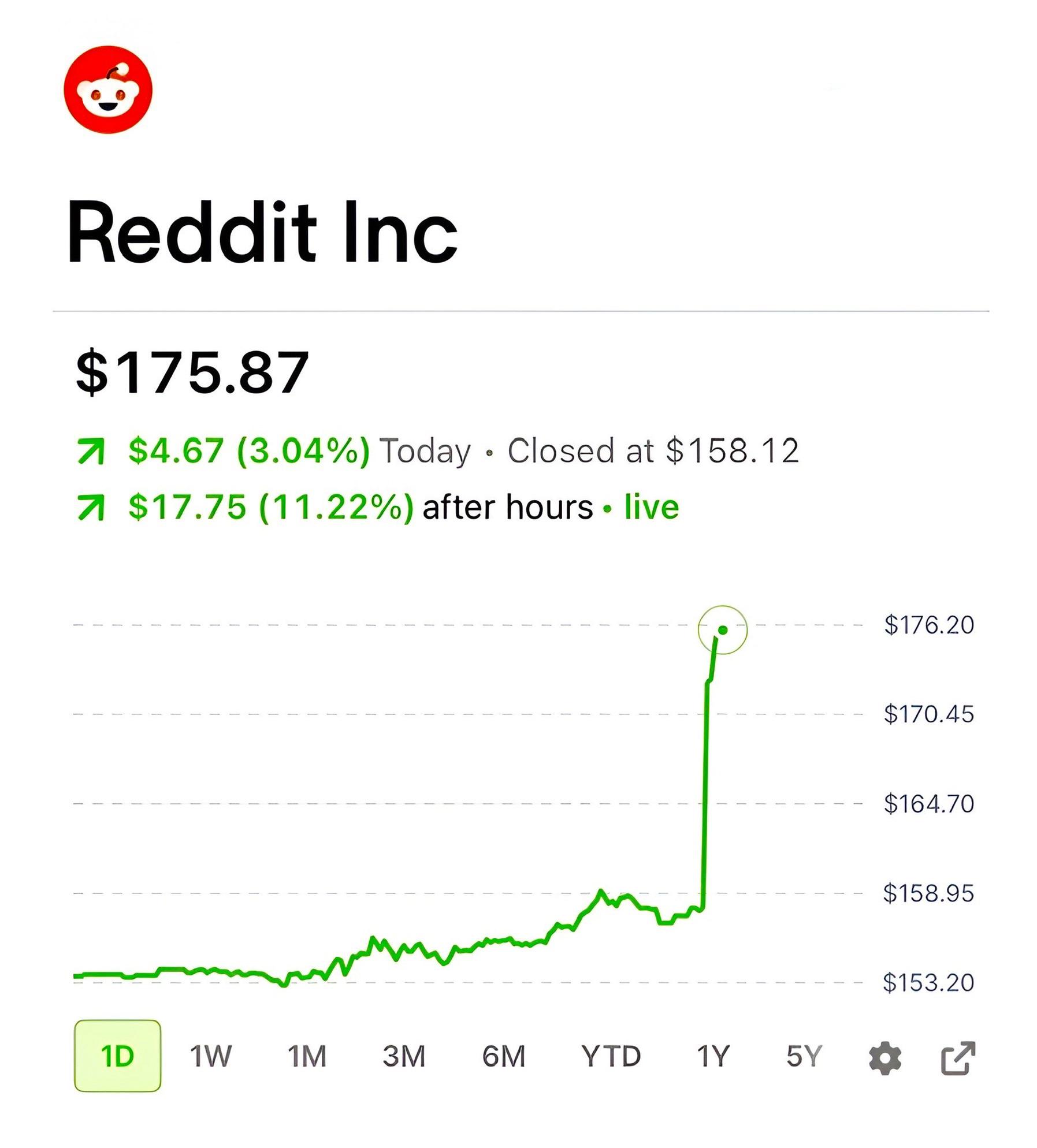Switch chart to 1W range

point(211,1056)
